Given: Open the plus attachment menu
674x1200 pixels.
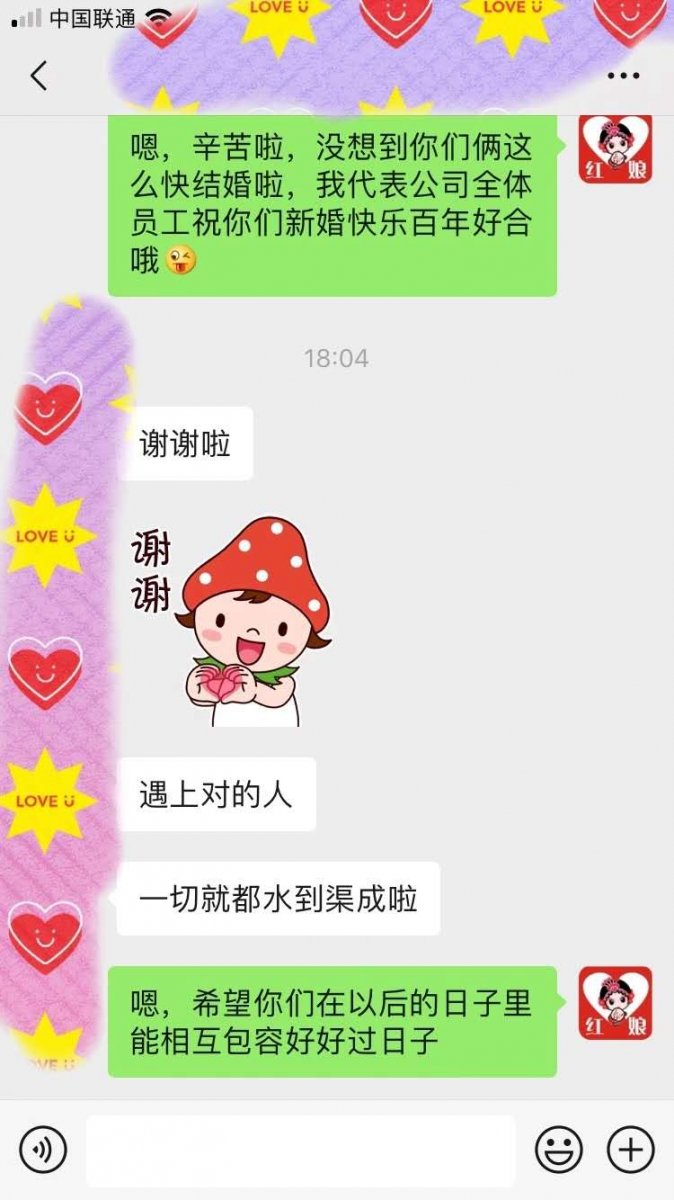Looking at the screenshot, I should point(630,1150).
